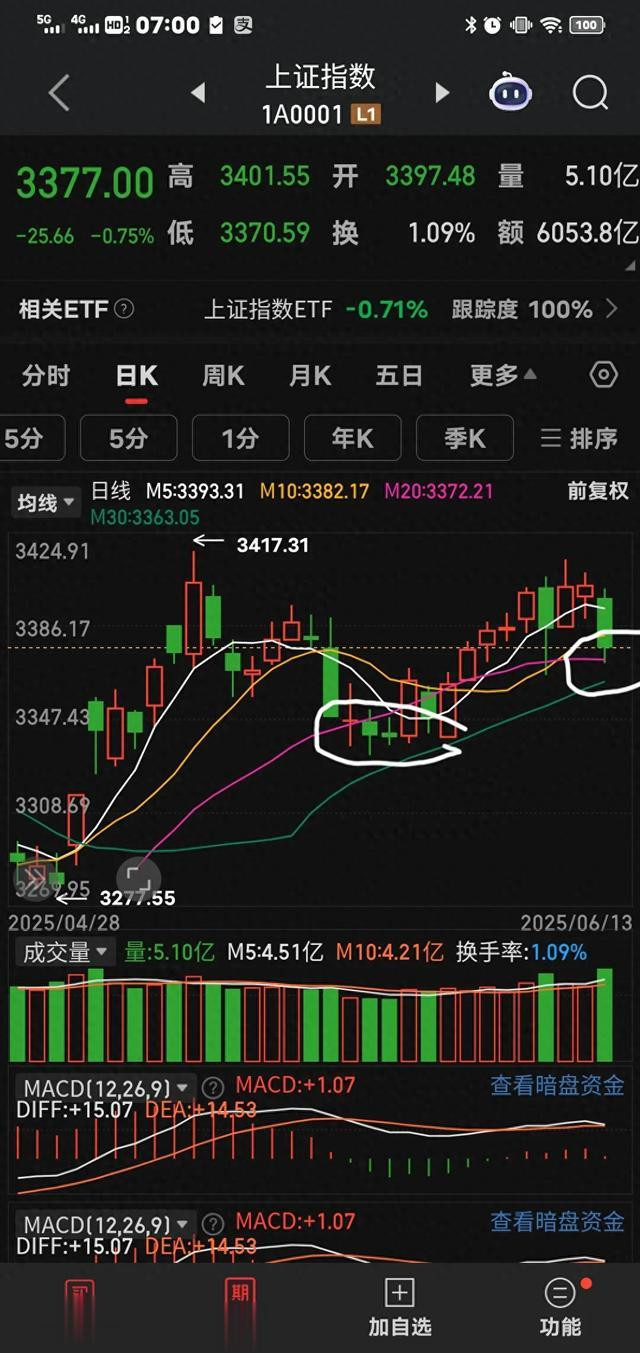Add to watchlist with 加自选
This screenshot has height=1353, width=640.
(399, 1308)
